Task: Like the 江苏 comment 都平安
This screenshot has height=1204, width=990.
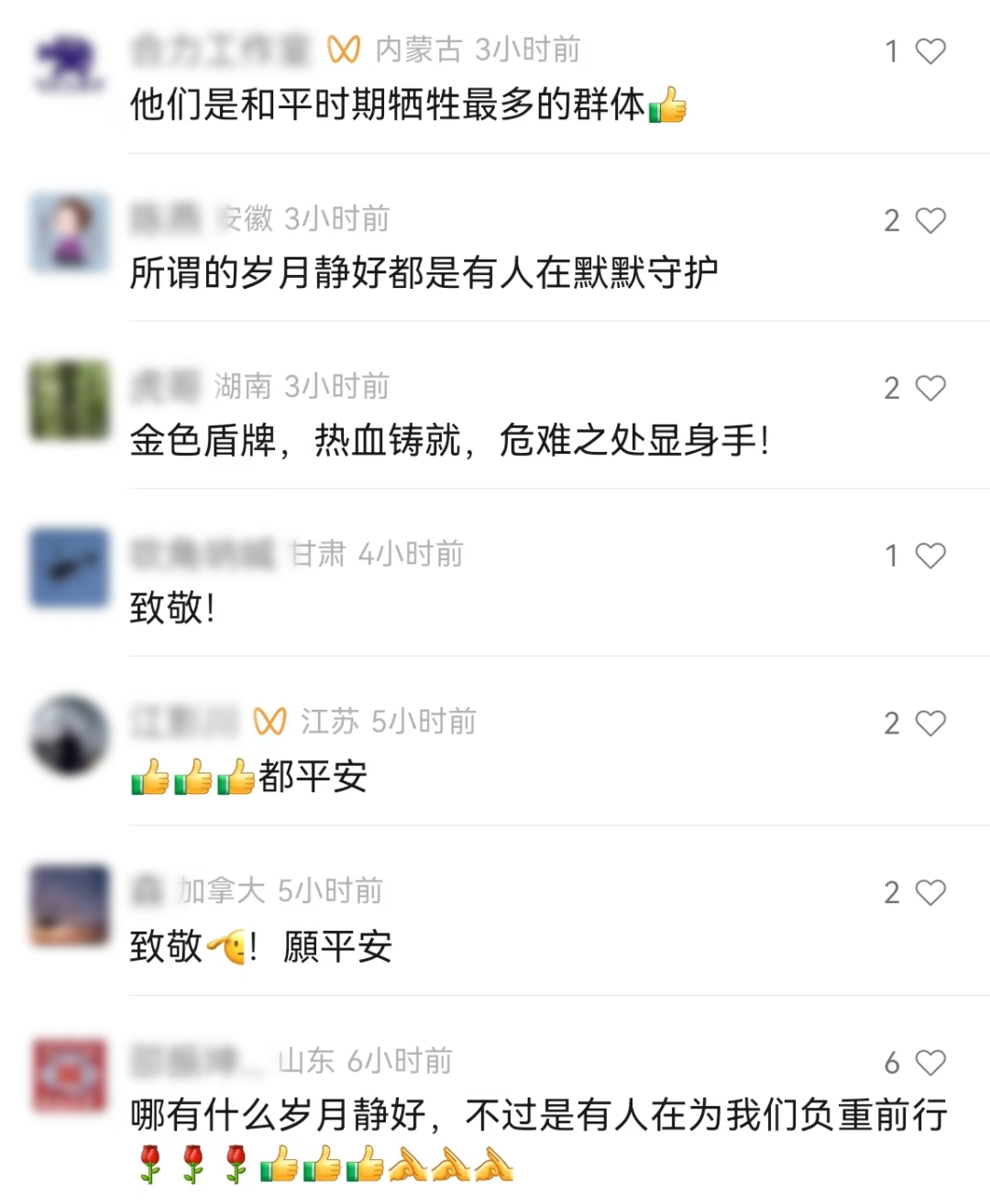Action: coord(929,724)
